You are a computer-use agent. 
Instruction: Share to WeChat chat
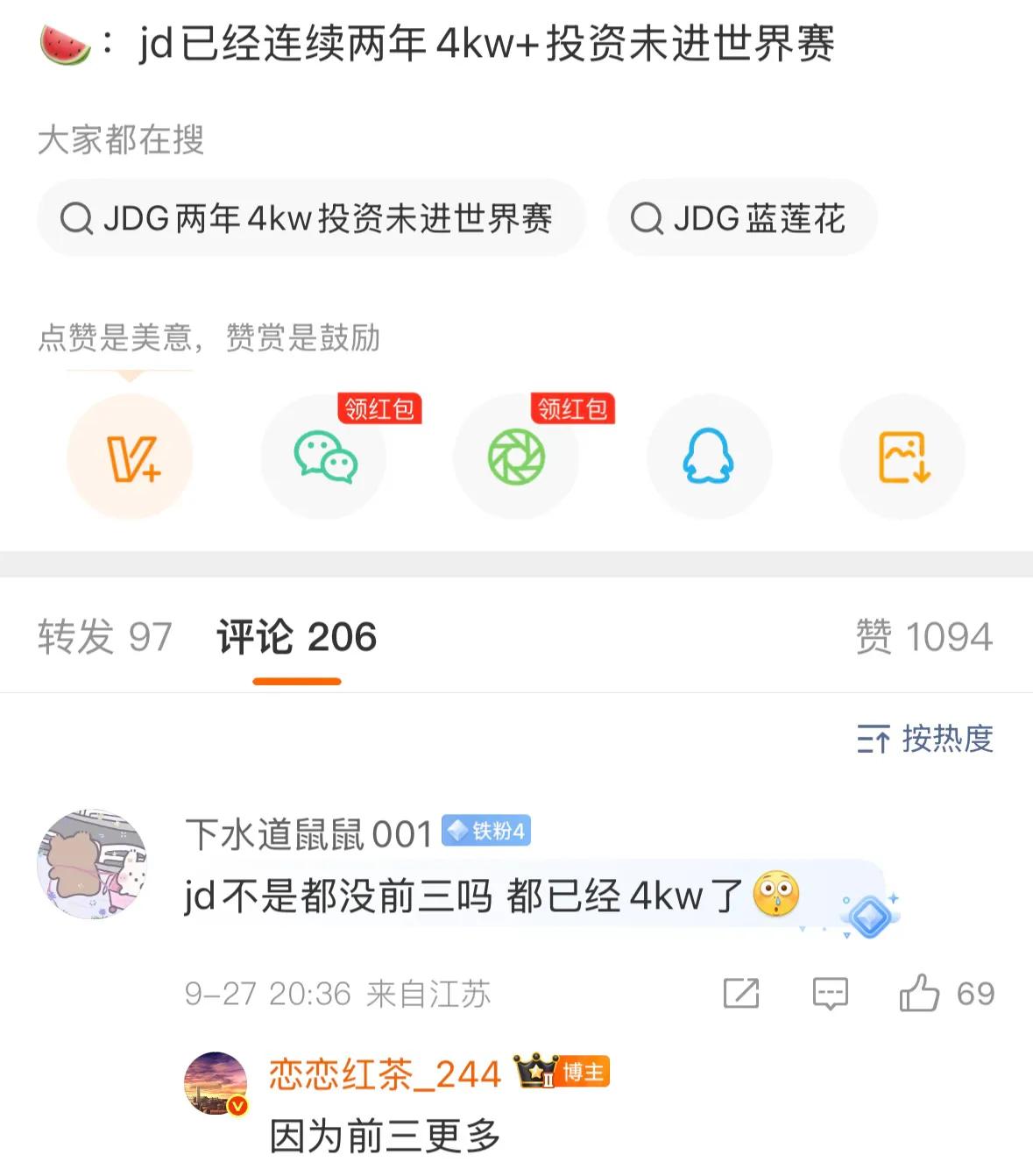(x=324, y=457)
